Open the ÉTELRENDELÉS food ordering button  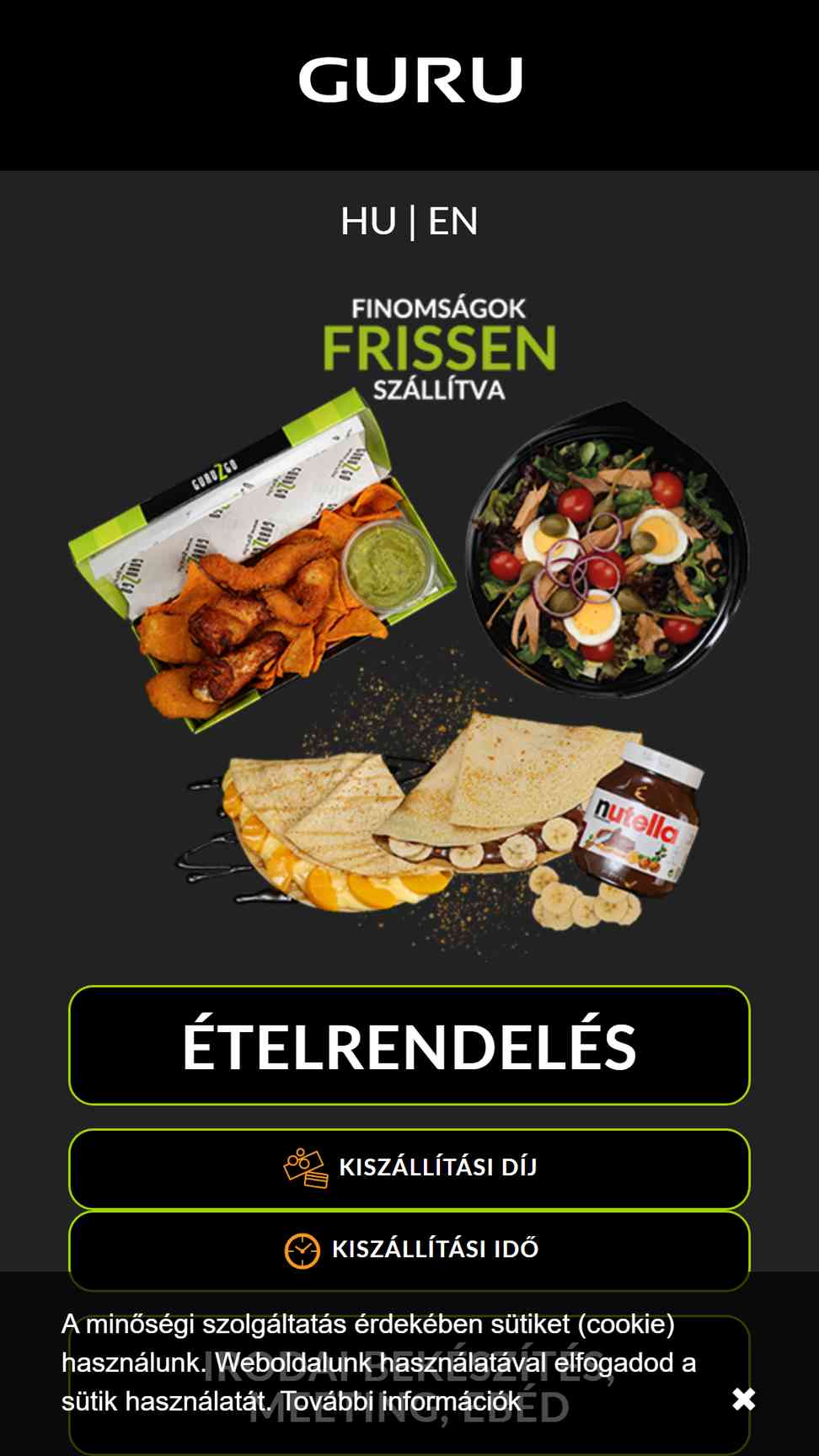pos(409,1045)
